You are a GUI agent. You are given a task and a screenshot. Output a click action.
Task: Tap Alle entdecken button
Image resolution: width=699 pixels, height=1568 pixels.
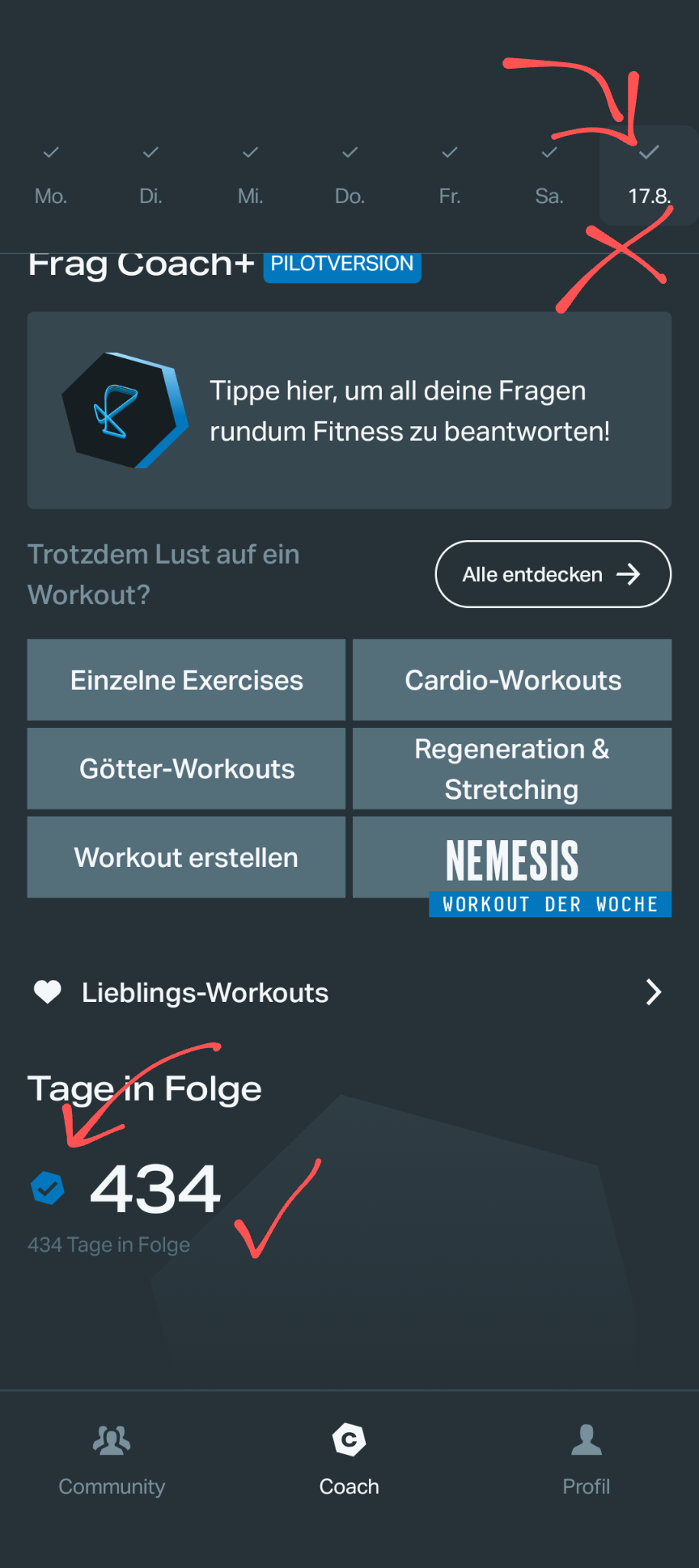tap(553, 574)
